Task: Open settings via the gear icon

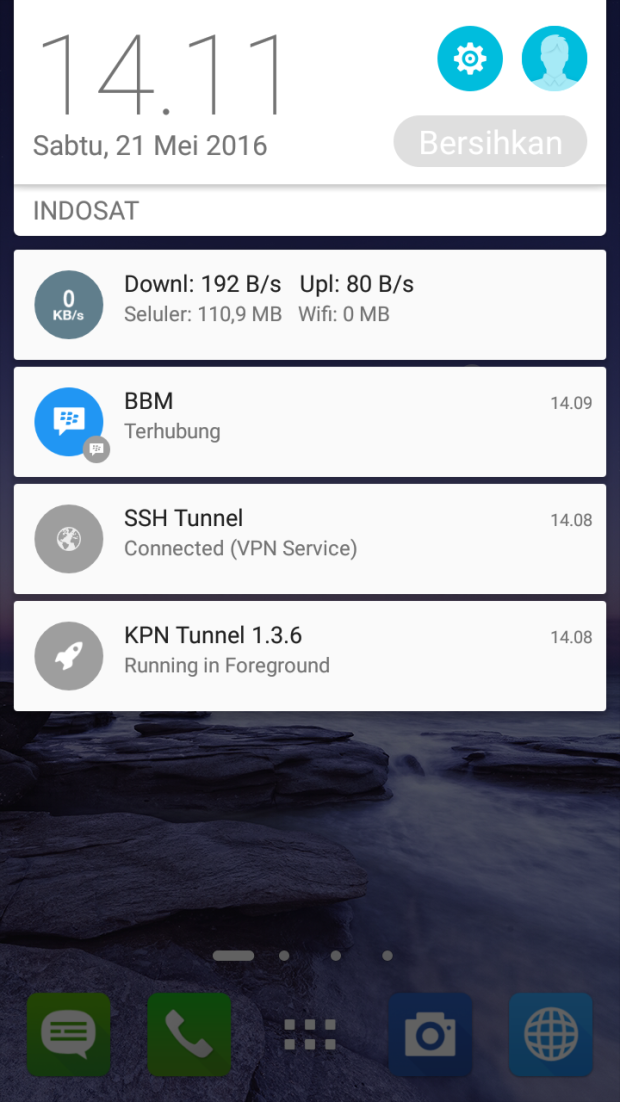Action: point(469,59)
